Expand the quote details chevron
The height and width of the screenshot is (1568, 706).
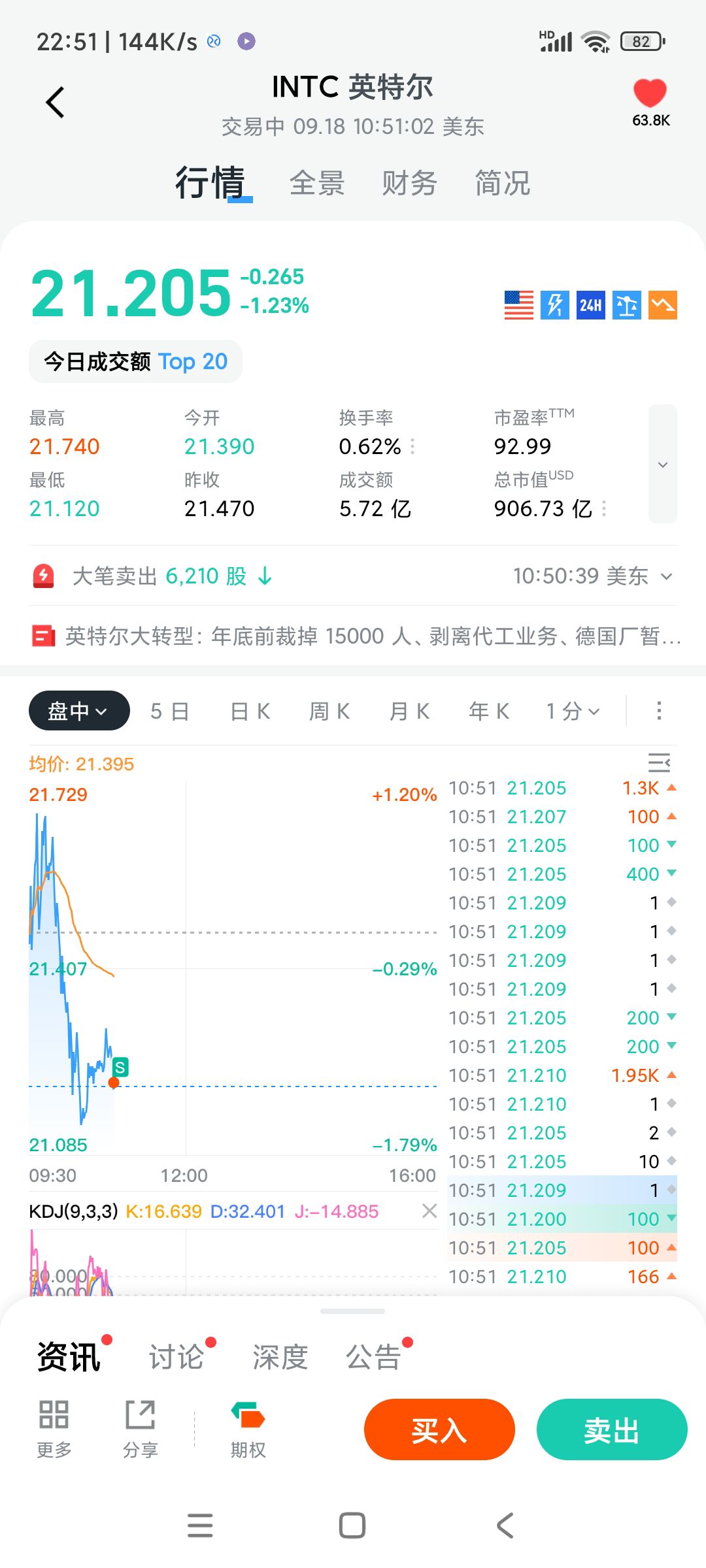pyautogui.click(x=662, y=464)
